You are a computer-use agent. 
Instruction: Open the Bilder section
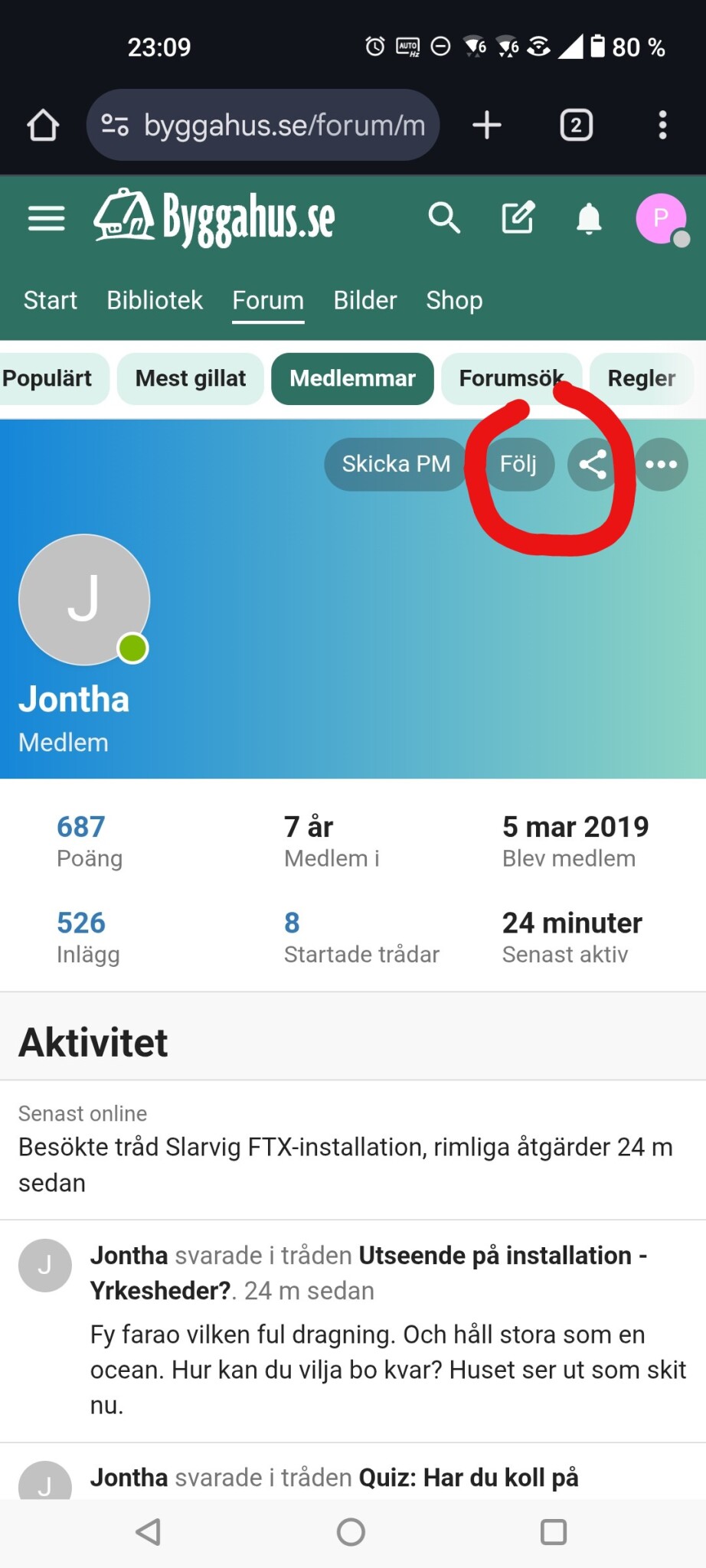point(365,300)
